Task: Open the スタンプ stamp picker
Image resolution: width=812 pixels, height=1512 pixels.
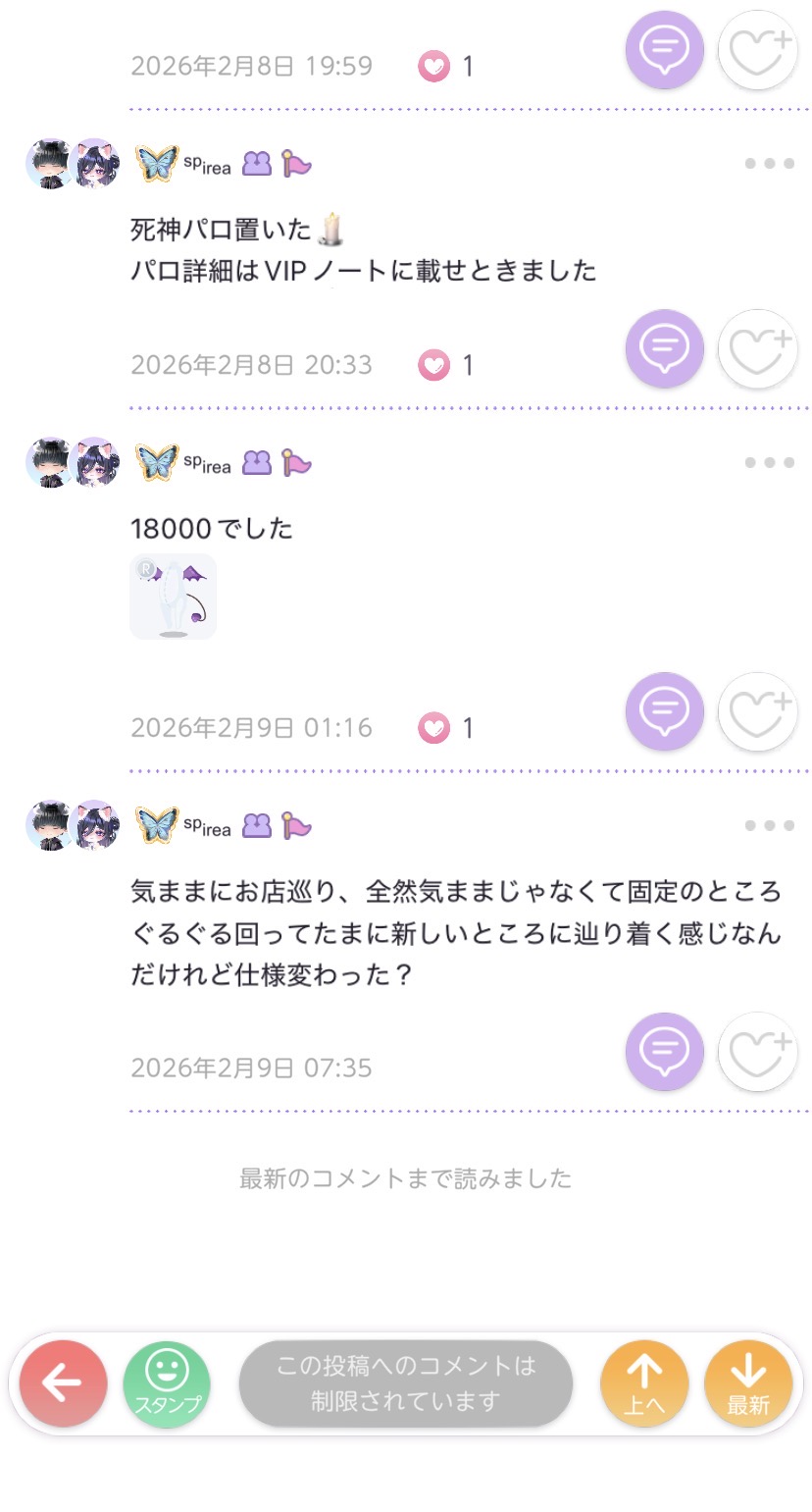Action: 167,1383
